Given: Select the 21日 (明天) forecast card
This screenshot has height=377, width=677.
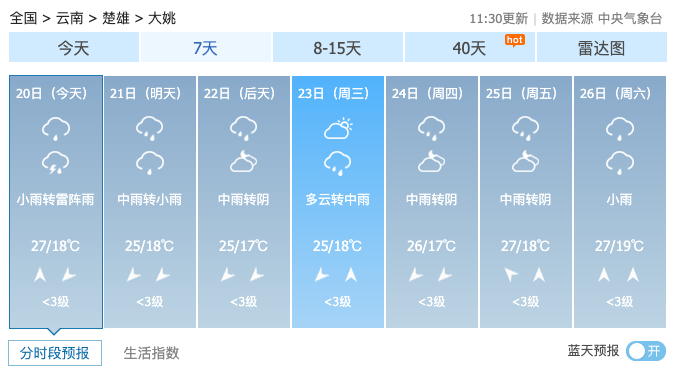Looking at the screenshot, I should (x=150, y=202).
